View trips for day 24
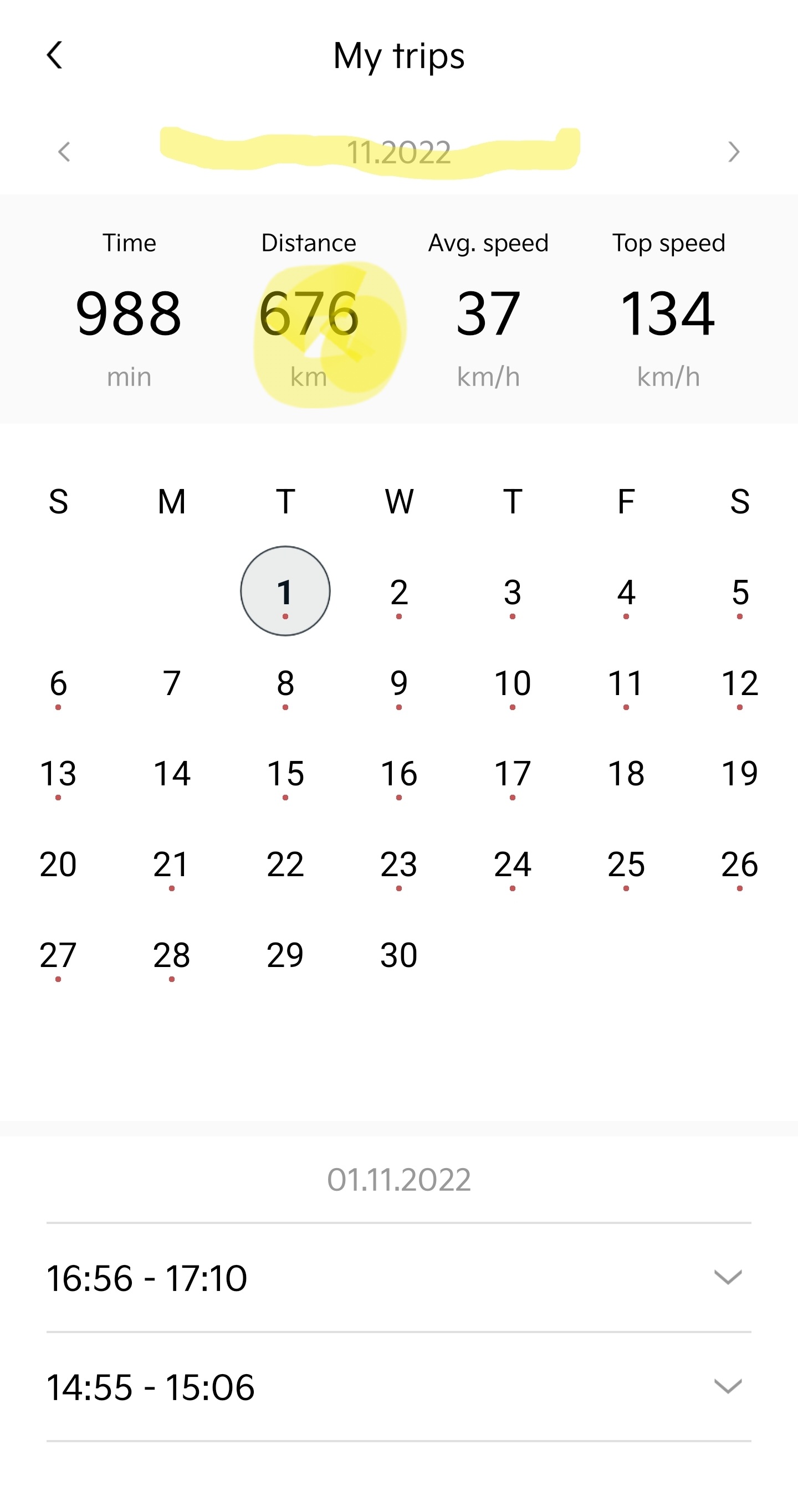This screenshot has width=798, height=1512. [513, 865]
